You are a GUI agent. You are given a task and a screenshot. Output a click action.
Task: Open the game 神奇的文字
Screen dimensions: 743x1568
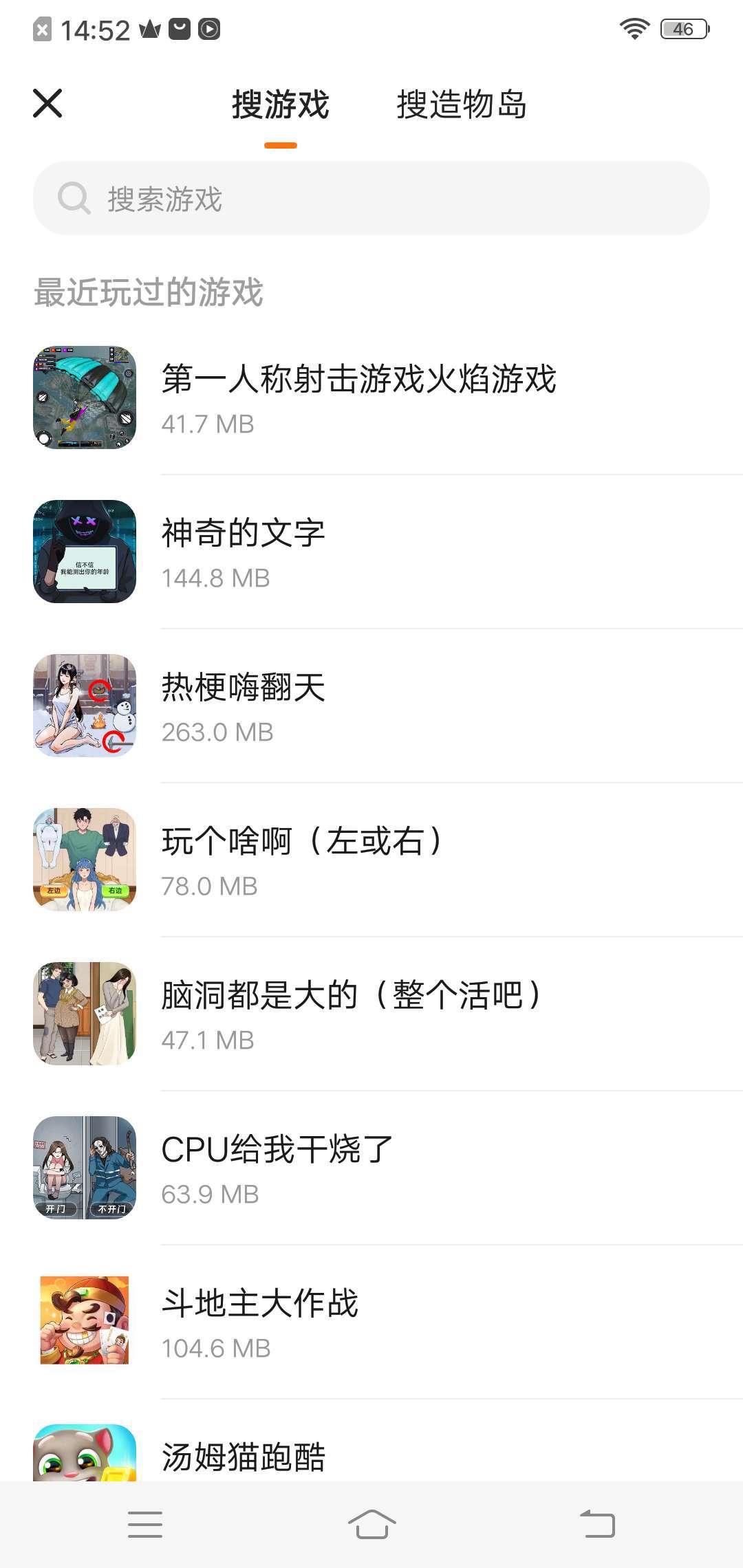(243, 552)
